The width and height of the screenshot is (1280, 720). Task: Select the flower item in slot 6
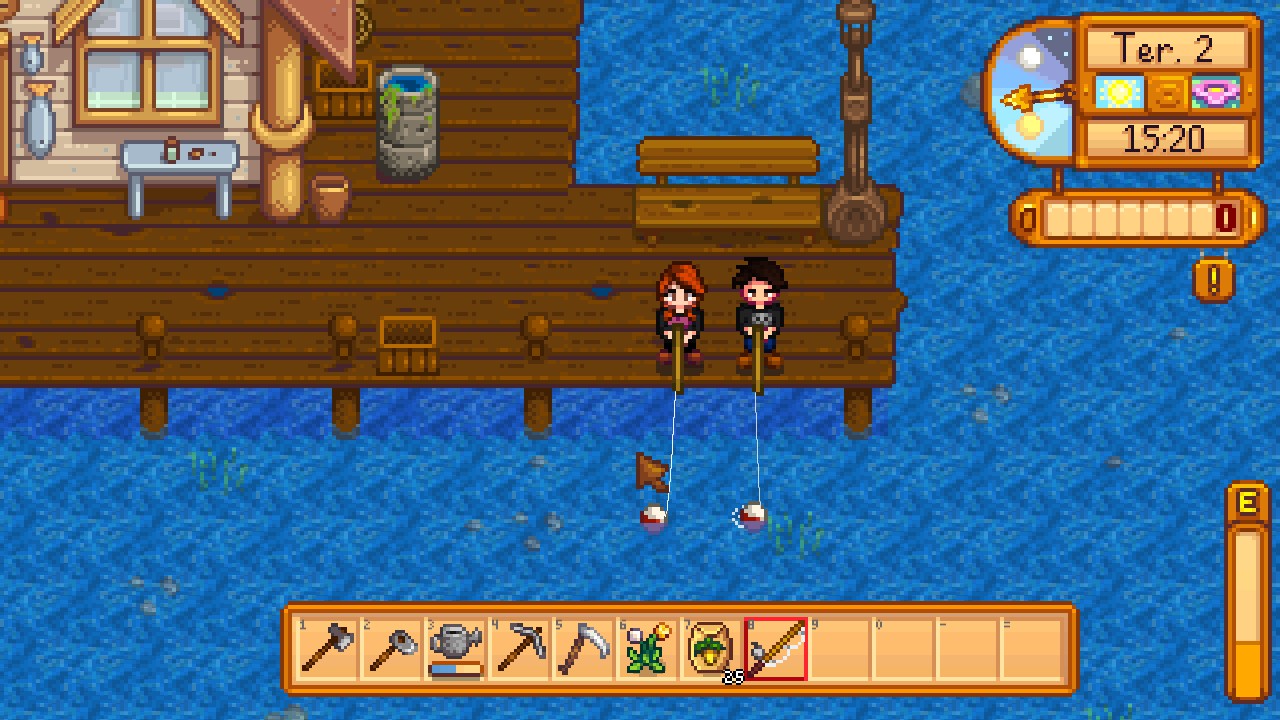point(649,649)
